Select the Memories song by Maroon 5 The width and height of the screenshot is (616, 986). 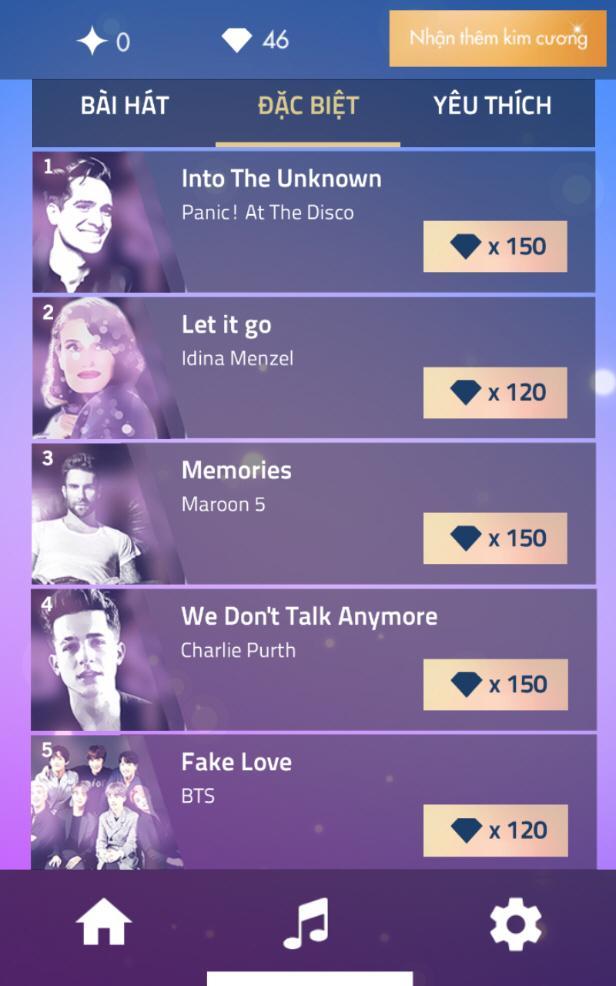click(313, 514)
